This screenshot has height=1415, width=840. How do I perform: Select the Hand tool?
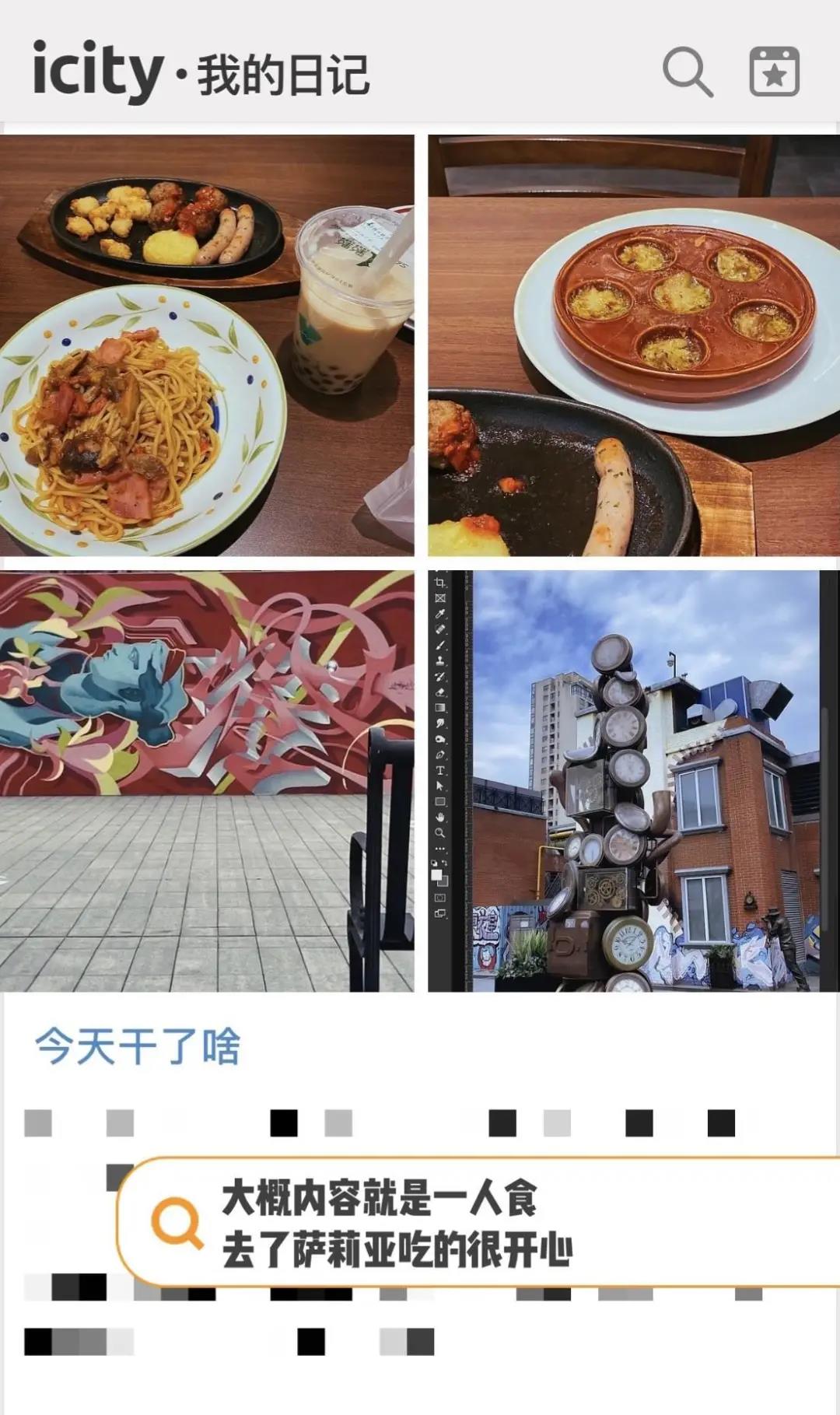440,818
